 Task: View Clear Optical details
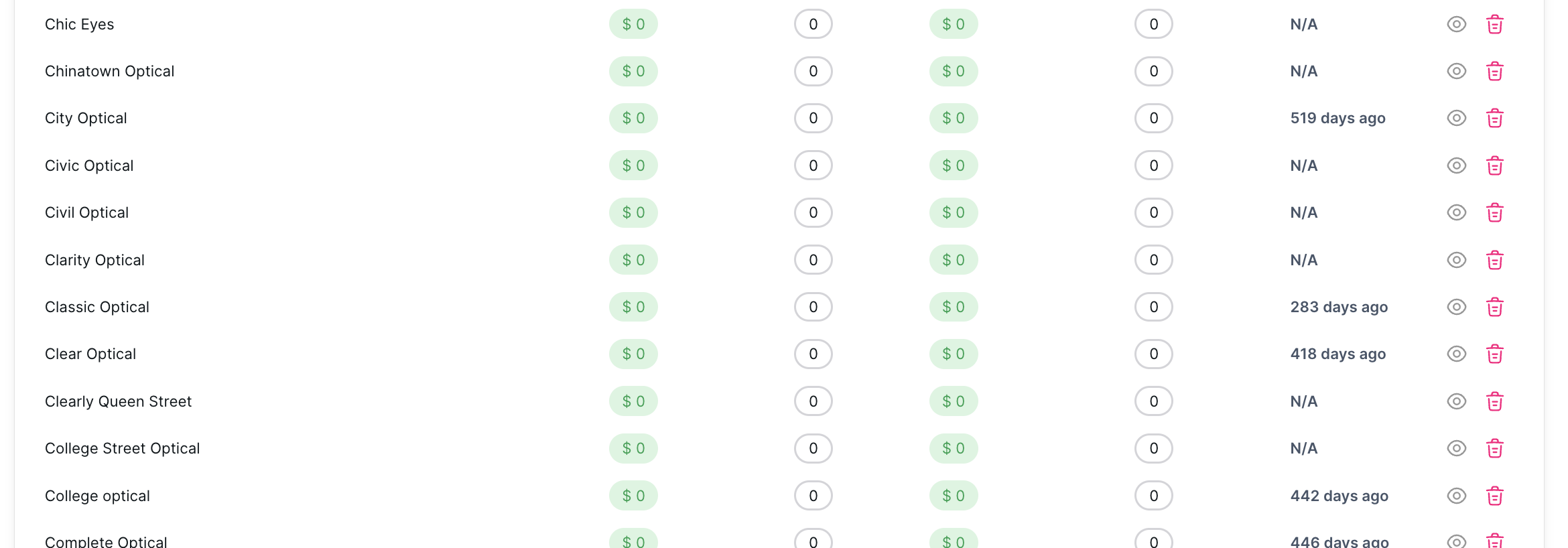pyautogui.click(x=1456, y=354)
